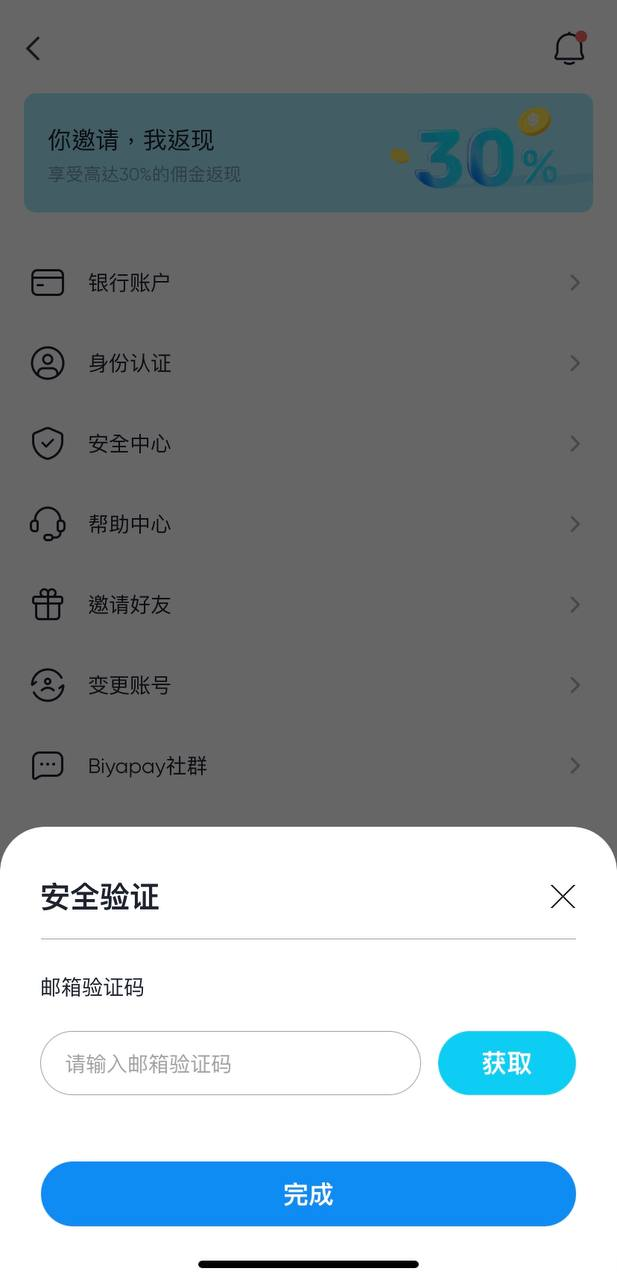Open 邀请好友
The height and width of the screenshot is (1280, 617).
[308, 605]
